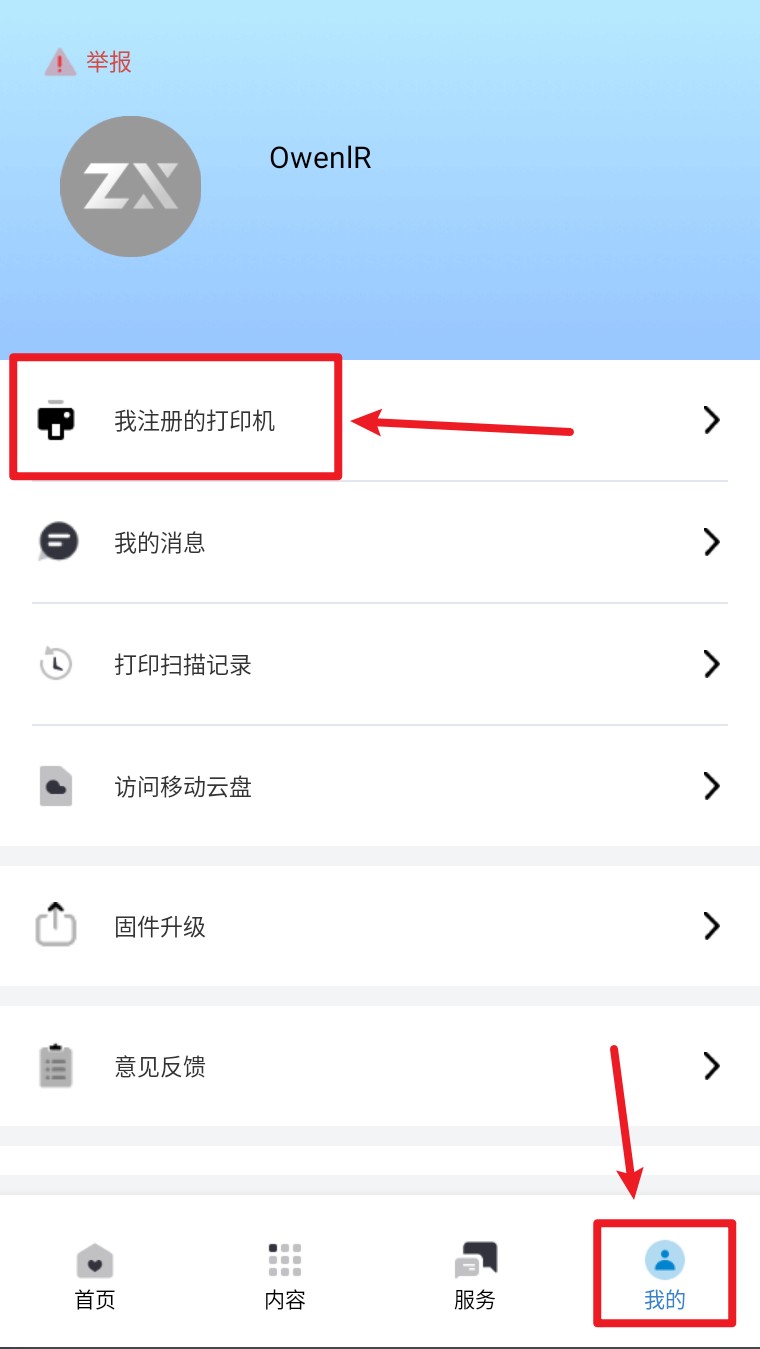This screenshot has height=1349, width=760.
Task: Open 我的消息 via right chevron
Action: (x=711, y=542)
